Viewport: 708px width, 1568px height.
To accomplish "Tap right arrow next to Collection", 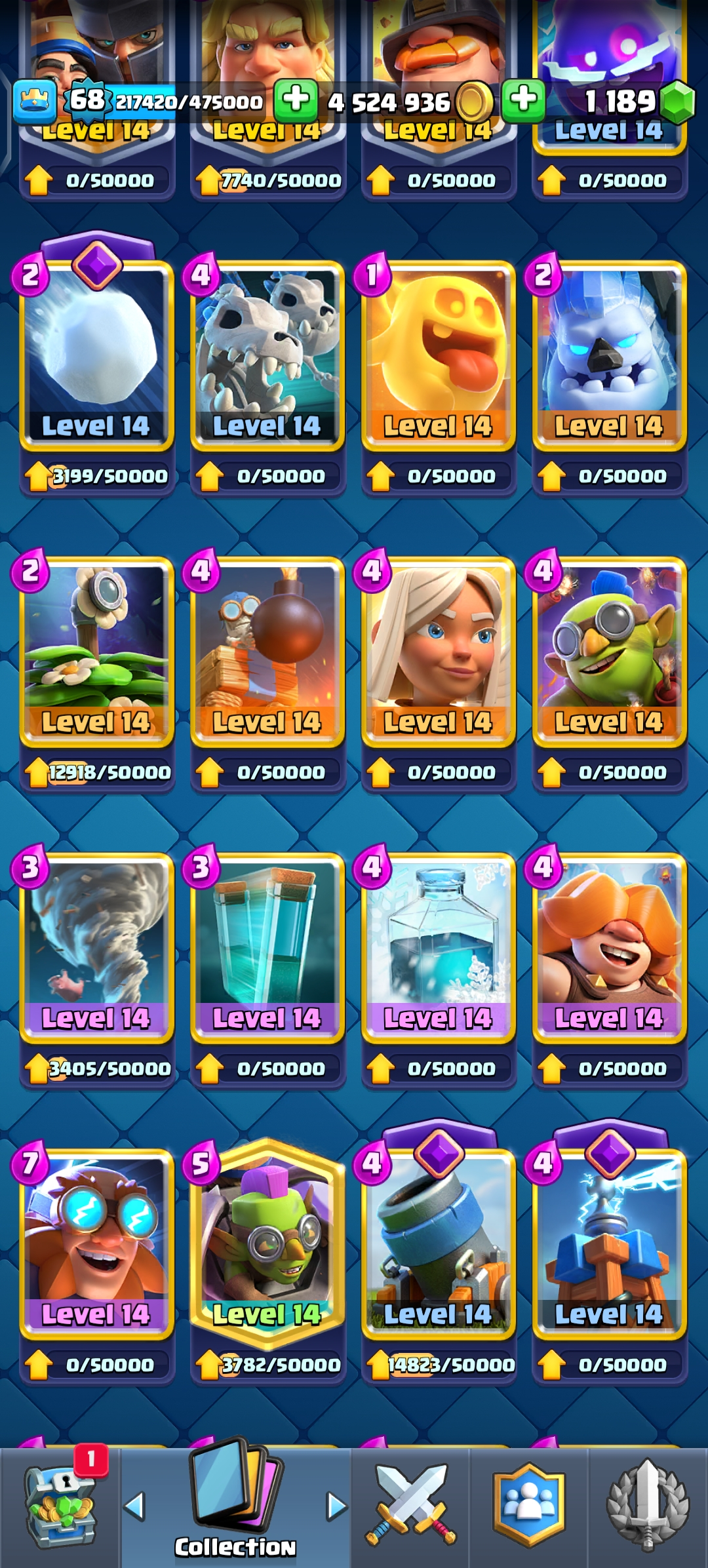I will [x=336, y=1506].
